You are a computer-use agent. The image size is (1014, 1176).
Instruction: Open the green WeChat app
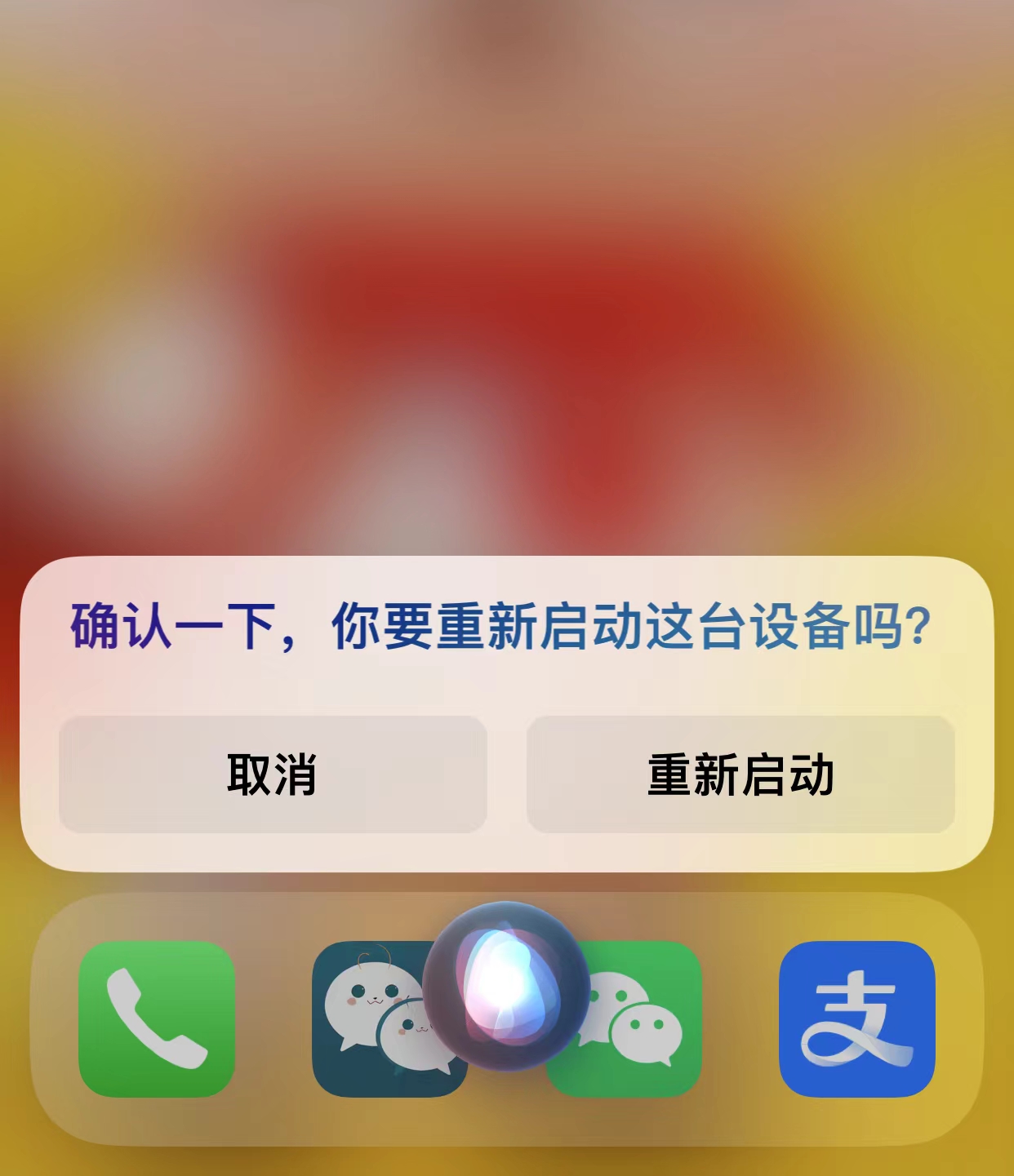653,1028
